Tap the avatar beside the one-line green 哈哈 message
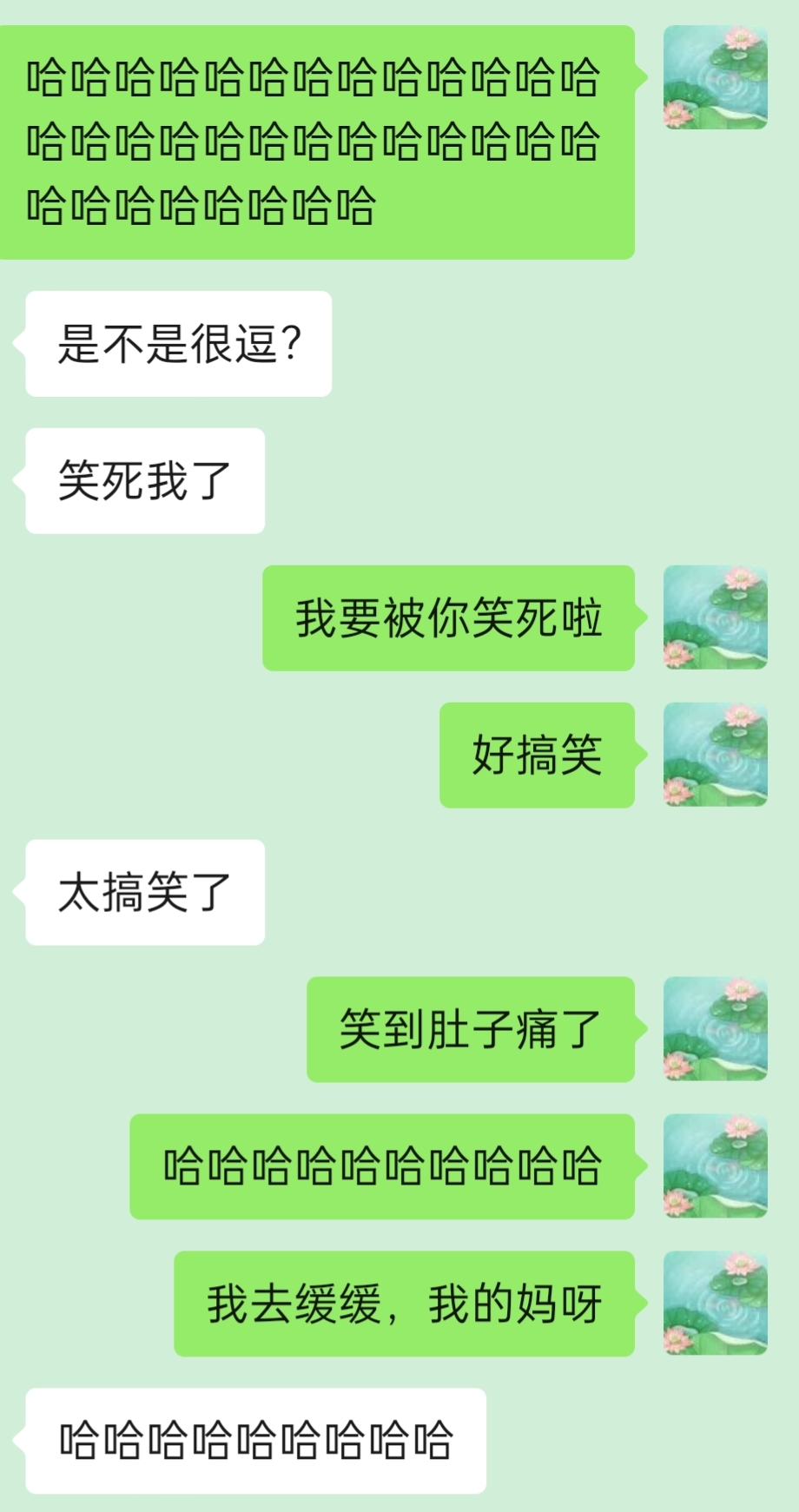The width and height of the screenshot is (799, 1512). point(715,1166)
